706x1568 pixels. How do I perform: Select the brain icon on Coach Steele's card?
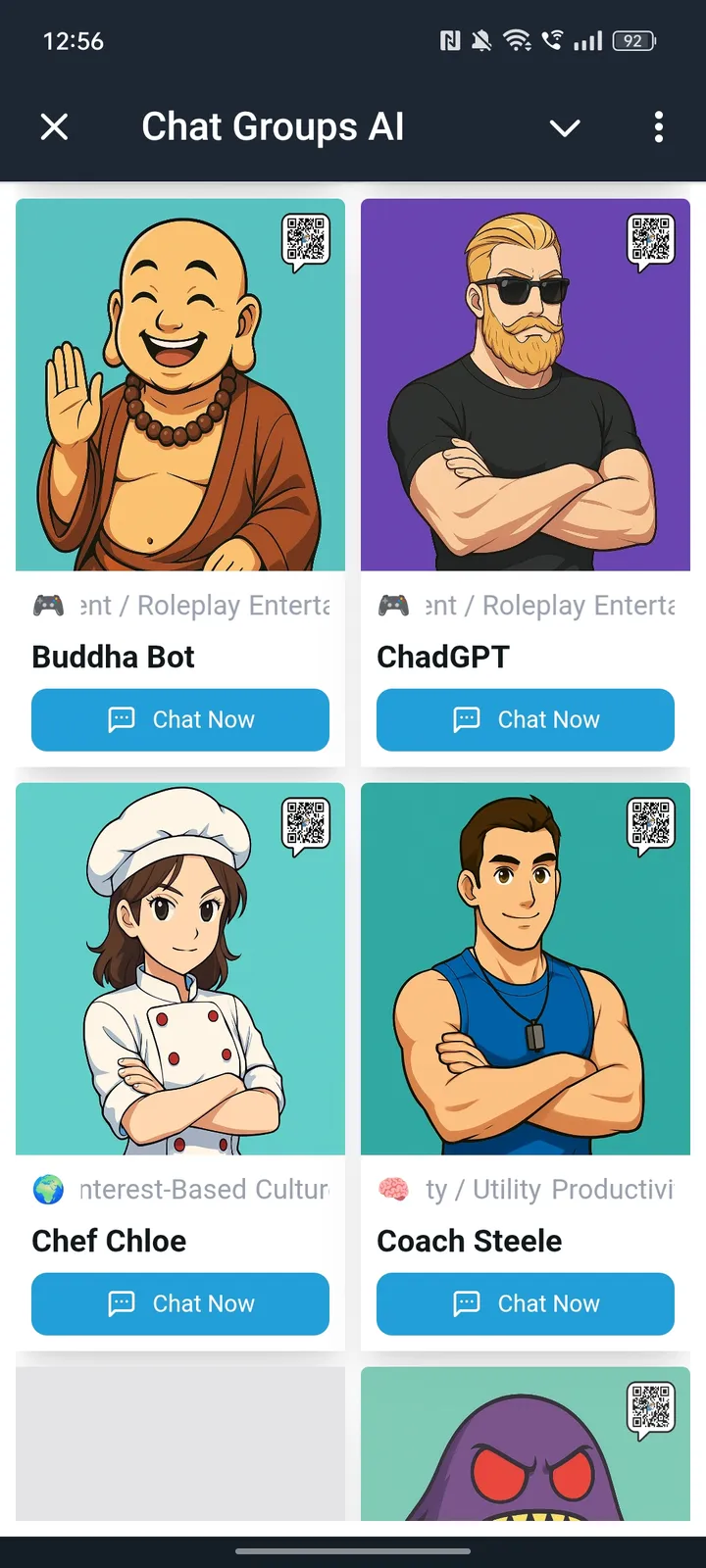pyautogui.click(x=393, y=1190)
